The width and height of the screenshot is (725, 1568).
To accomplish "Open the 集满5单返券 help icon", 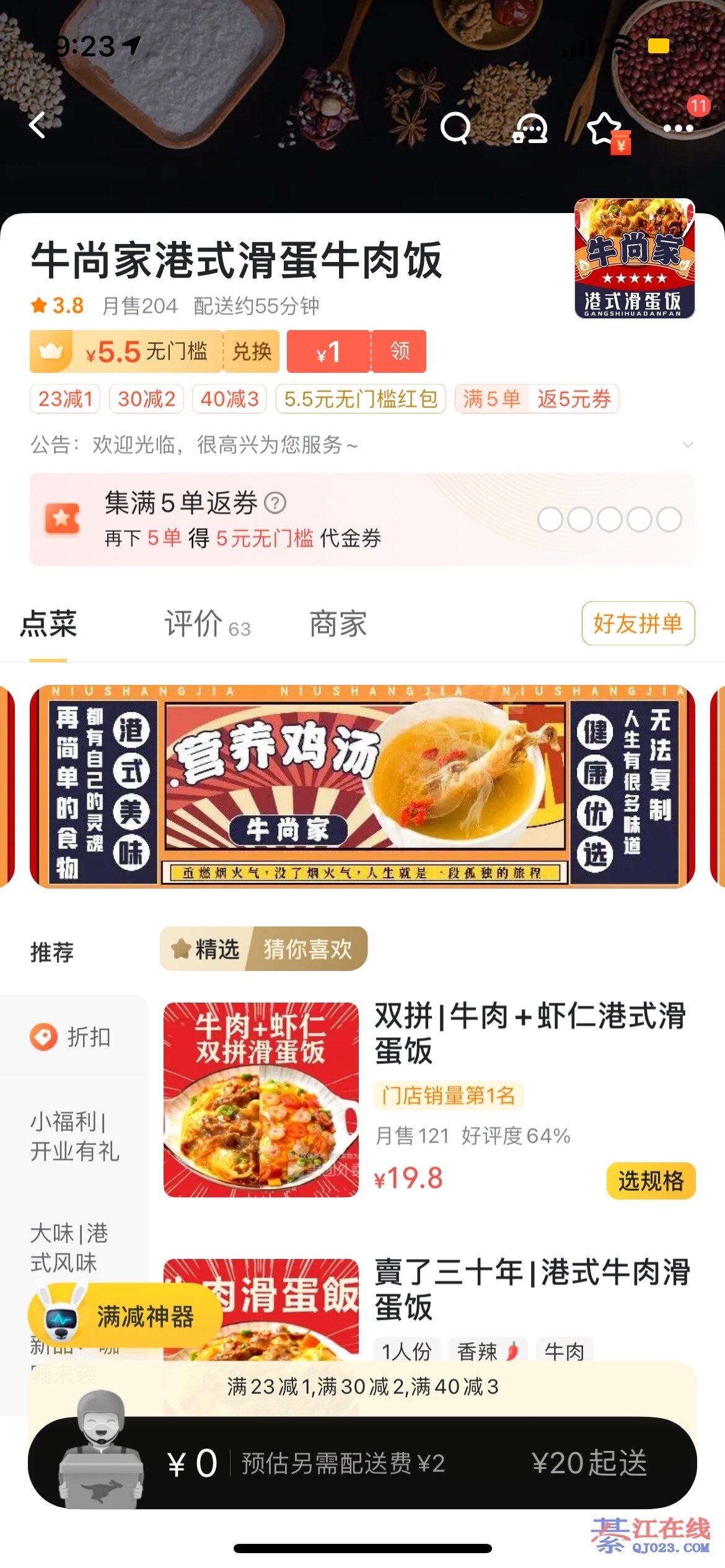I will coord(275,503).
